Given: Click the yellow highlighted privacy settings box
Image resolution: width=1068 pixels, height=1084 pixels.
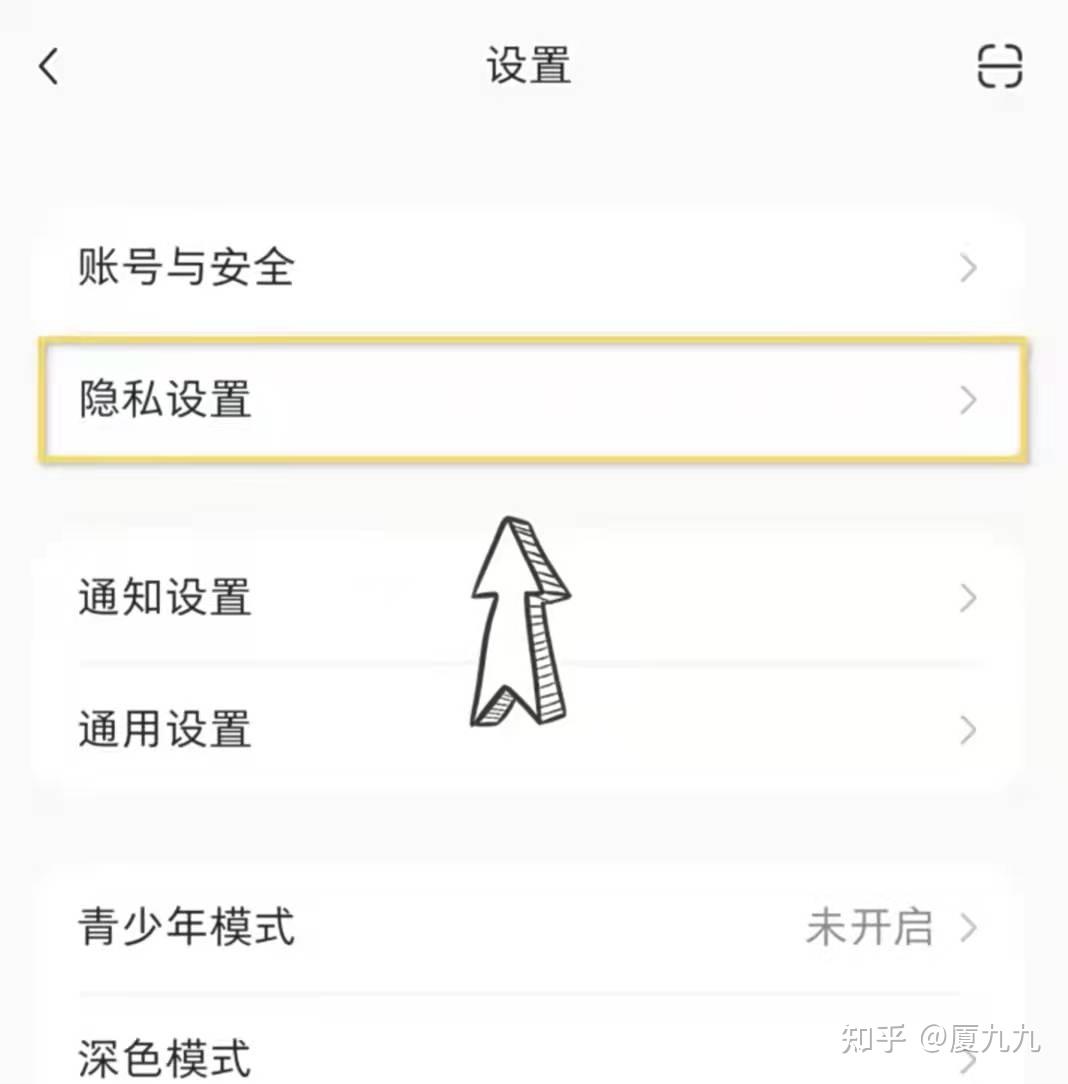Looking at the screenshot, I should coord(530,400).
